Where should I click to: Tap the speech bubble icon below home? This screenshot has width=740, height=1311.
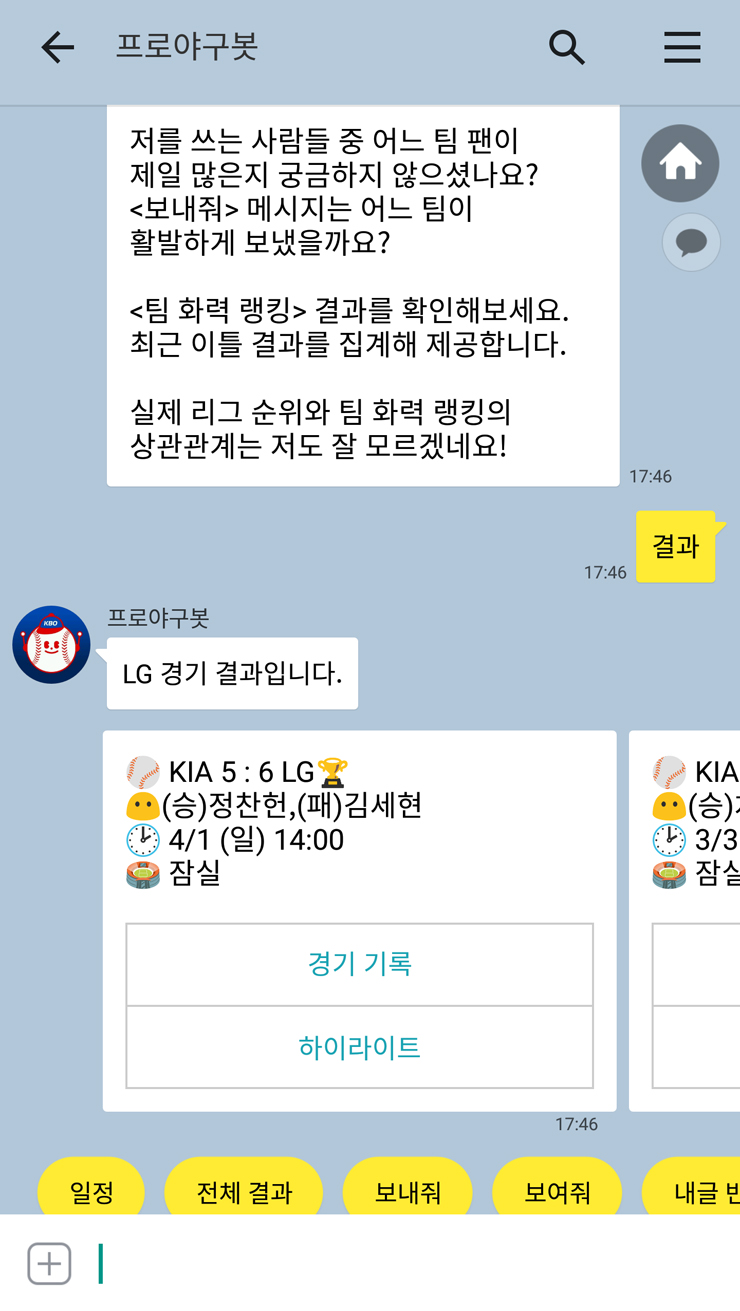691,242
